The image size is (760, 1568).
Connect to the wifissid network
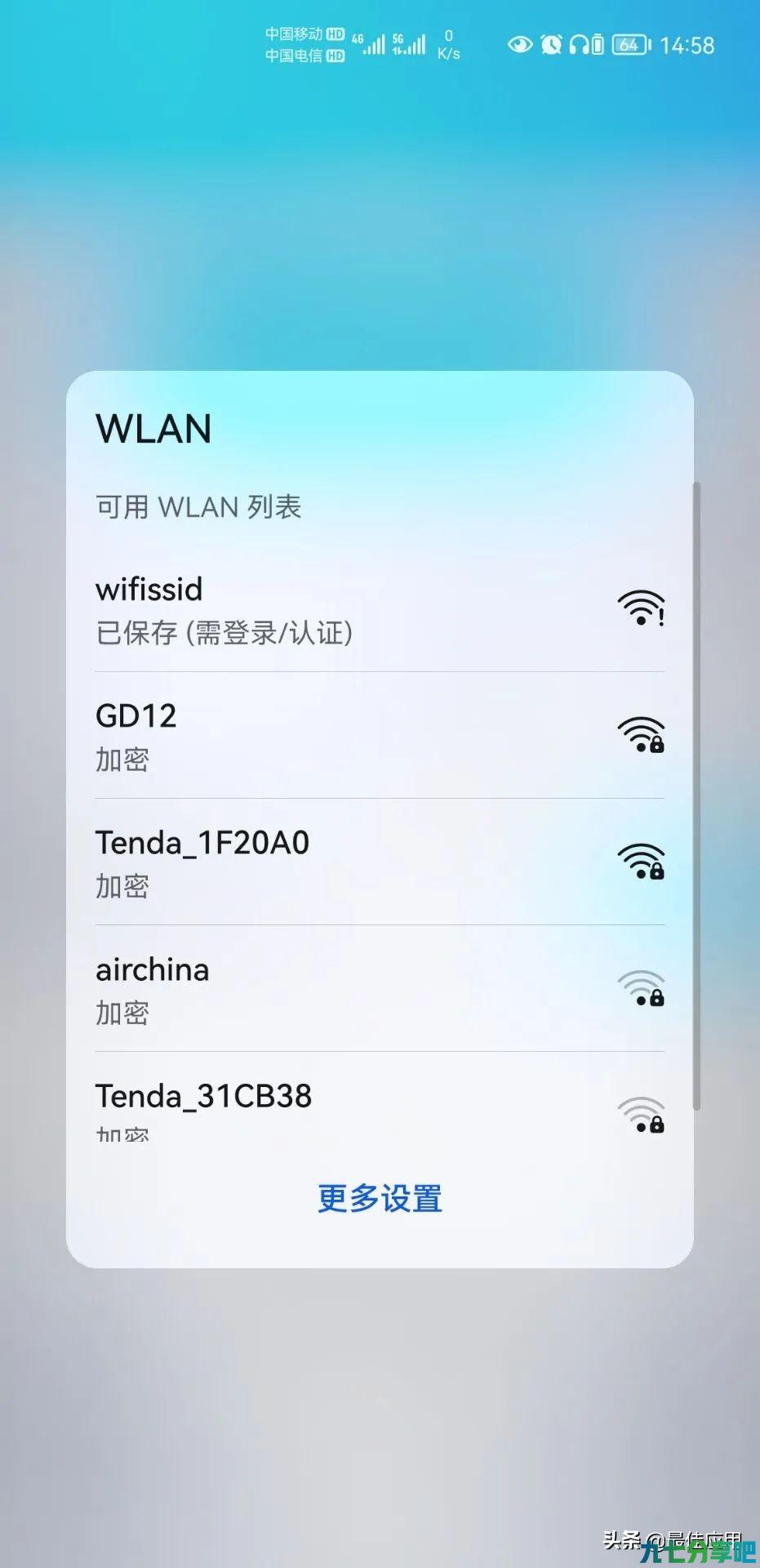pyautogui.click(x=380, y=609)
